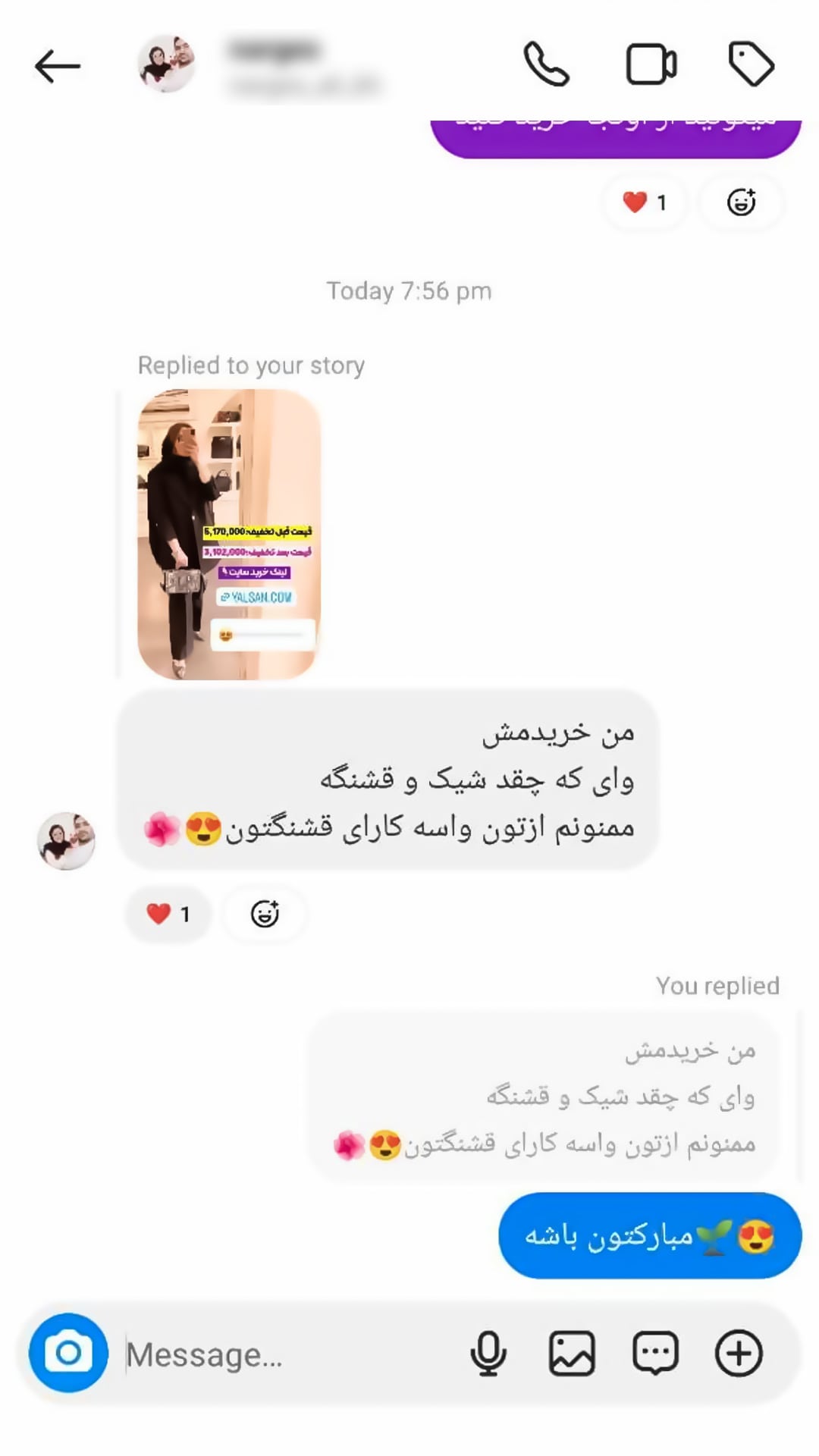Open the replied story thumbnail
The image size is (819, 1456).
(x=229, y=534)
